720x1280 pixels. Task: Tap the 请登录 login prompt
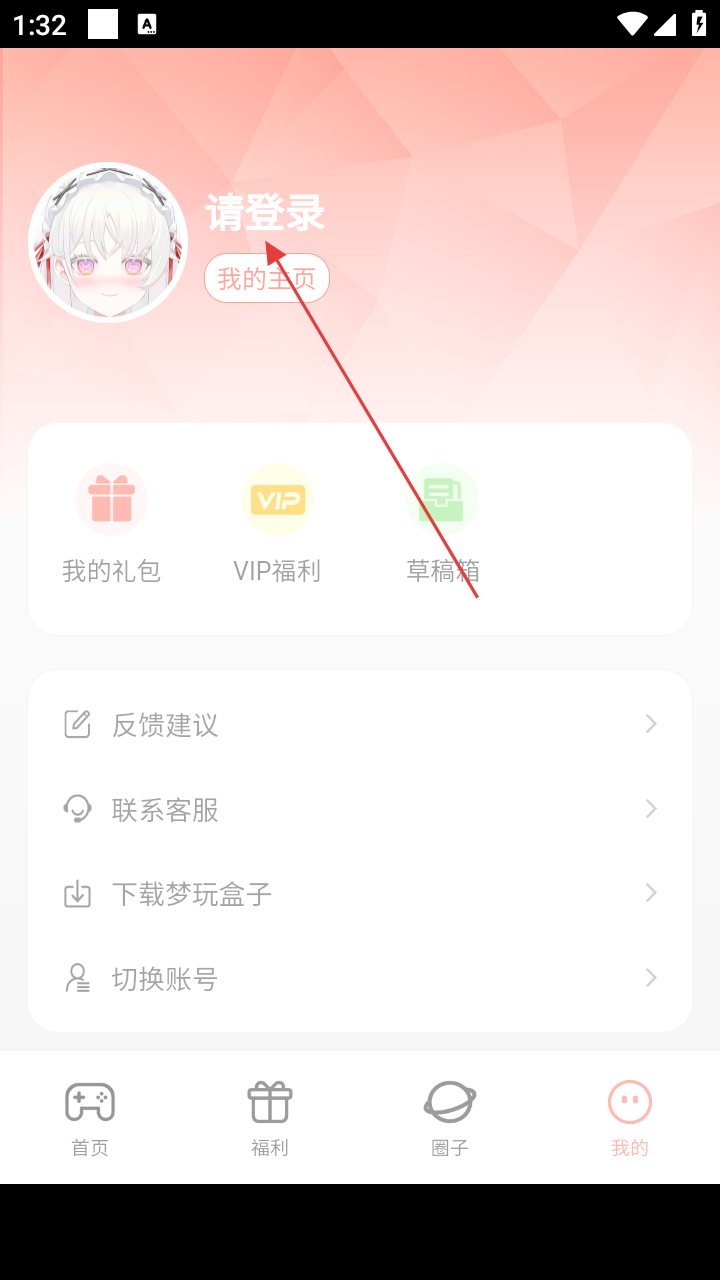coord(265,213)
